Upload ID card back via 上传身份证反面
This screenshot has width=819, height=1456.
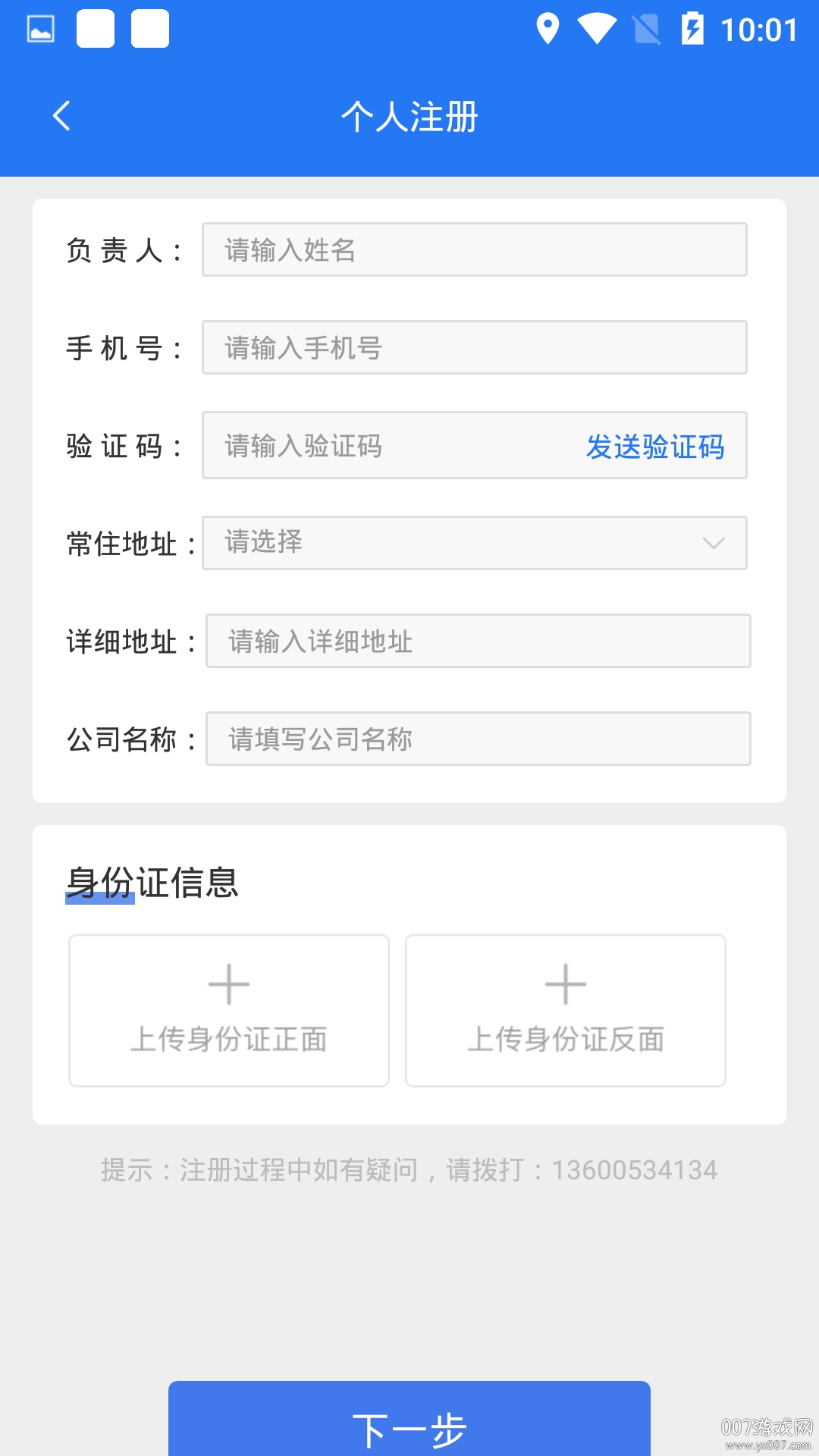566,1010
